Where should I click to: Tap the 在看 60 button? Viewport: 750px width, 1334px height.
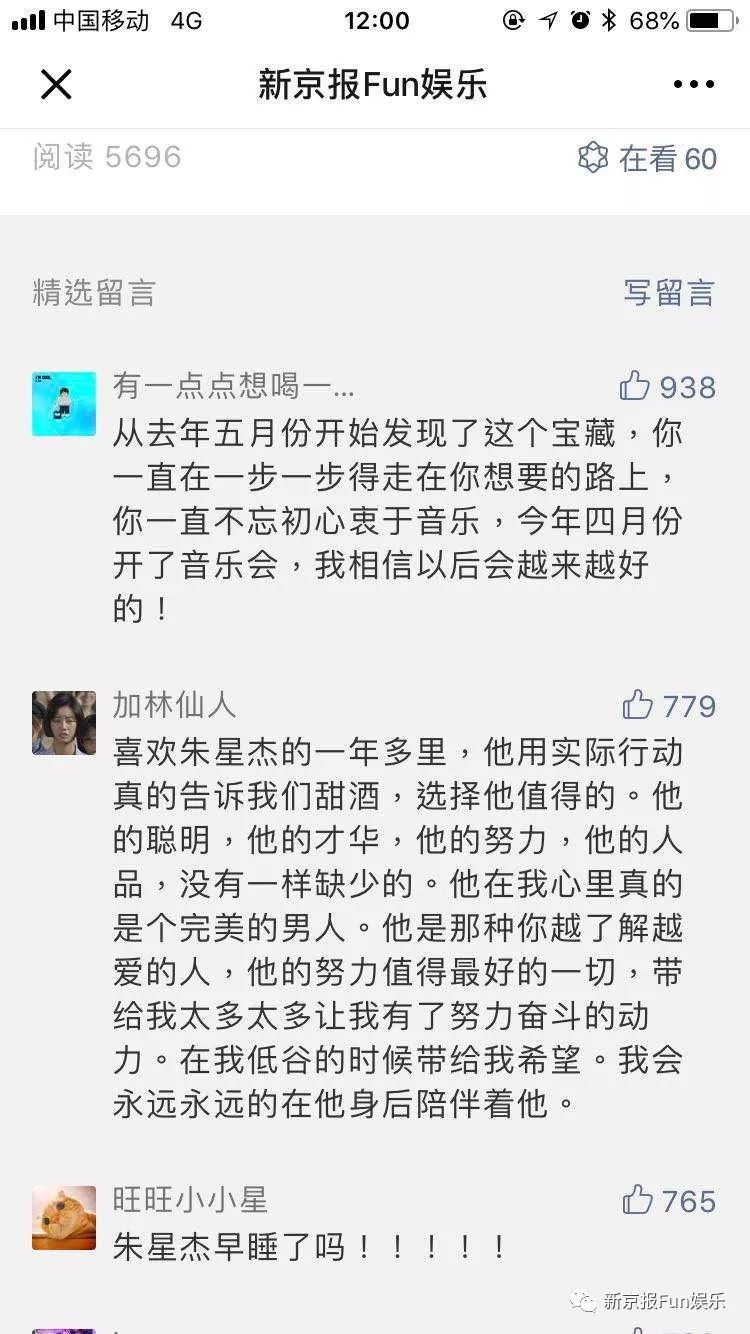tap(648, 158)
